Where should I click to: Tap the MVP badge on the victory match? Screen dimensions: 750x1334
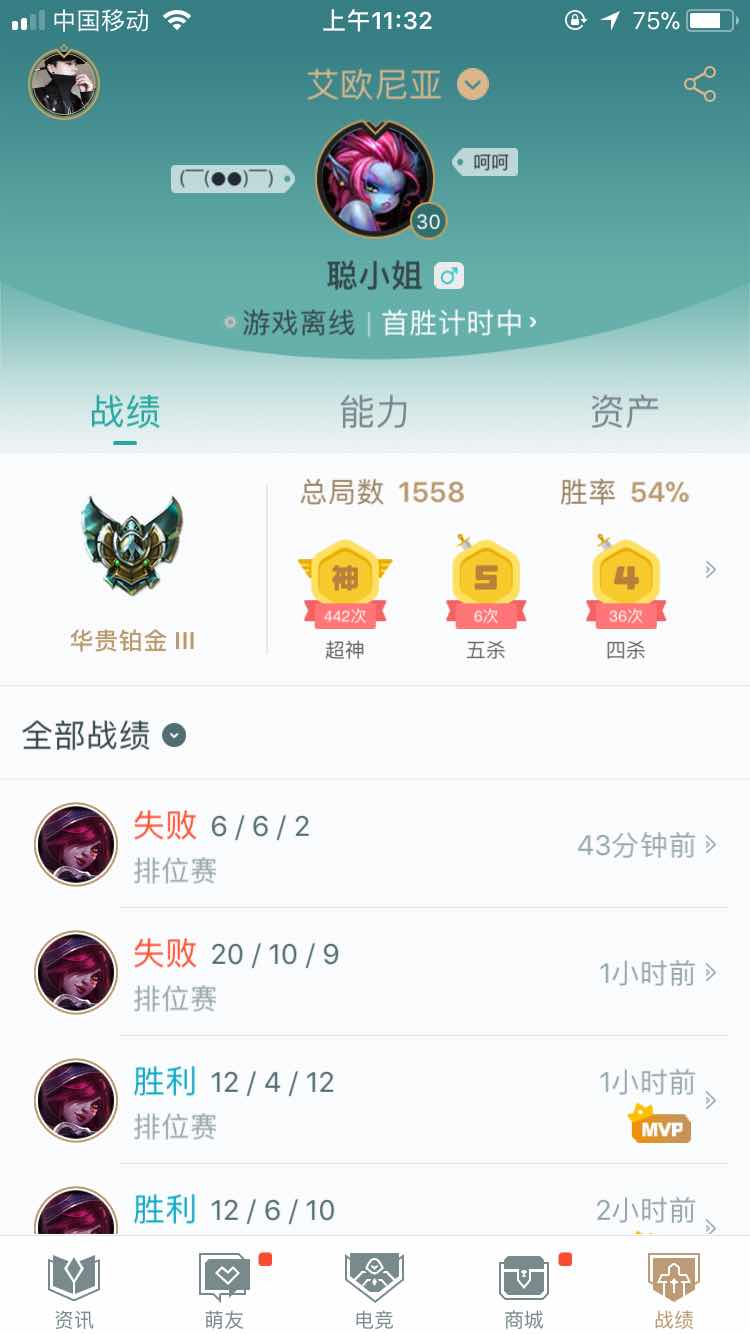(659, 1126)
